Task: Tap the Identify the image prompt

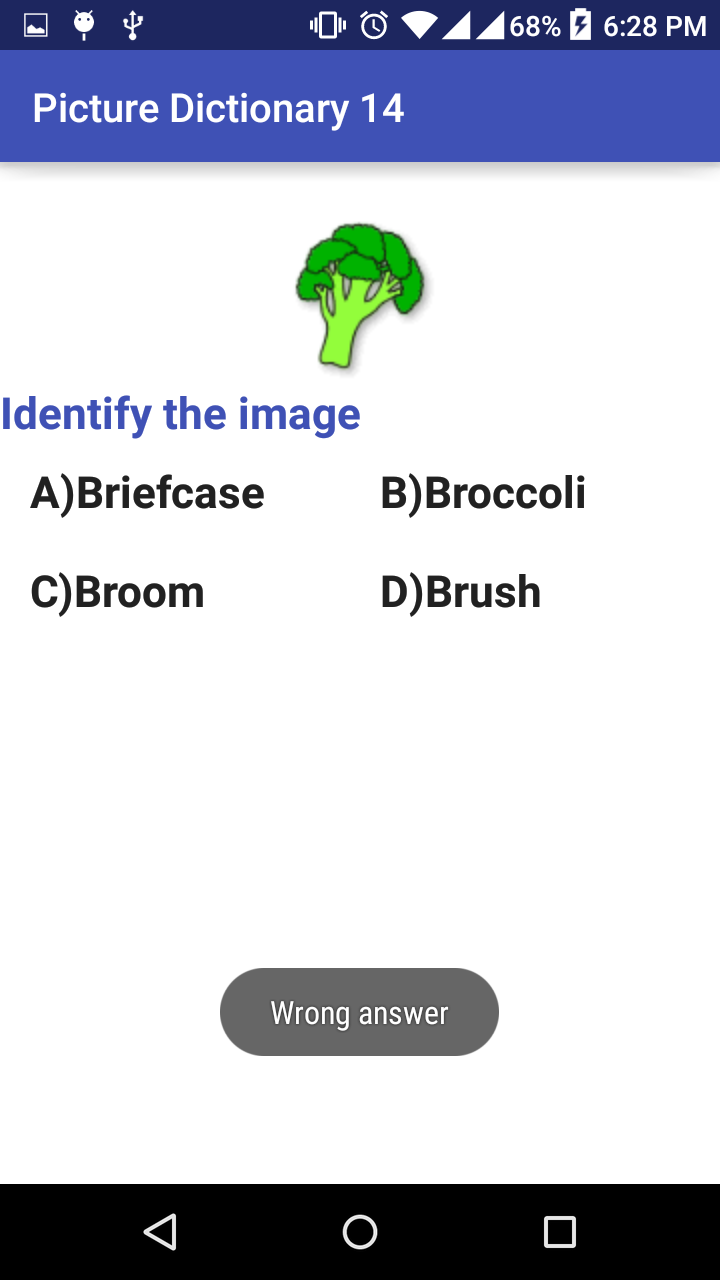Action: coord(180,413)
